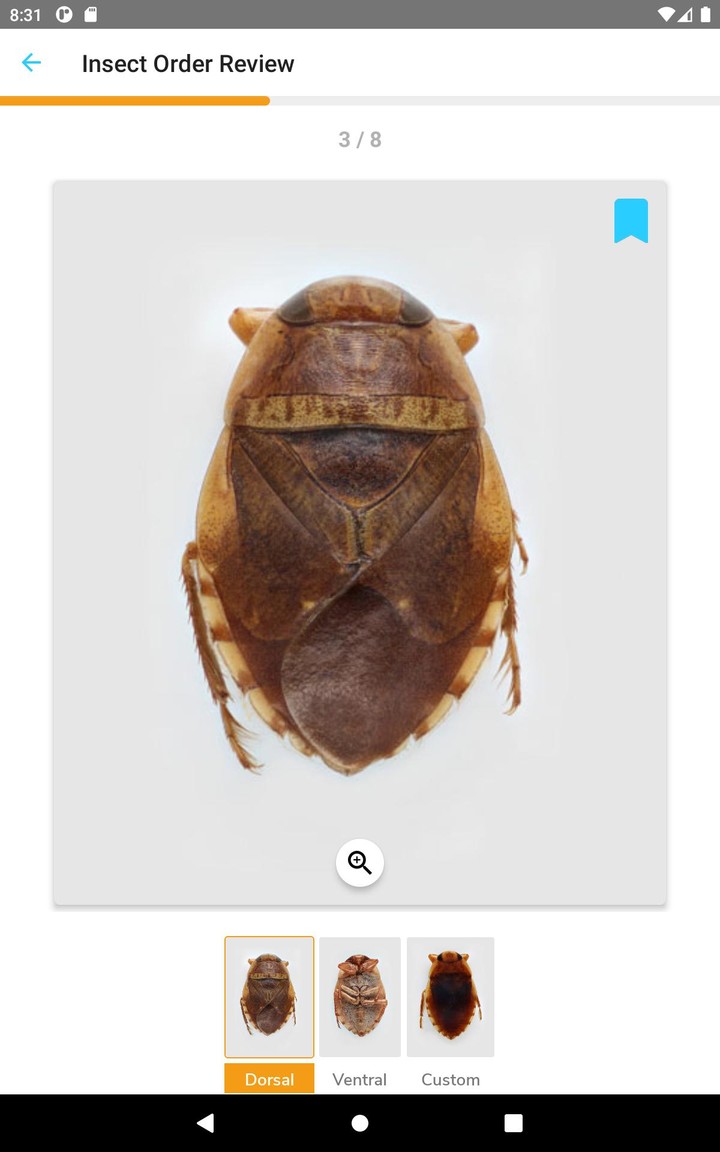Zoom into the insect image
This screenshot has height=1152, width=720.
[x=360, y=862]
